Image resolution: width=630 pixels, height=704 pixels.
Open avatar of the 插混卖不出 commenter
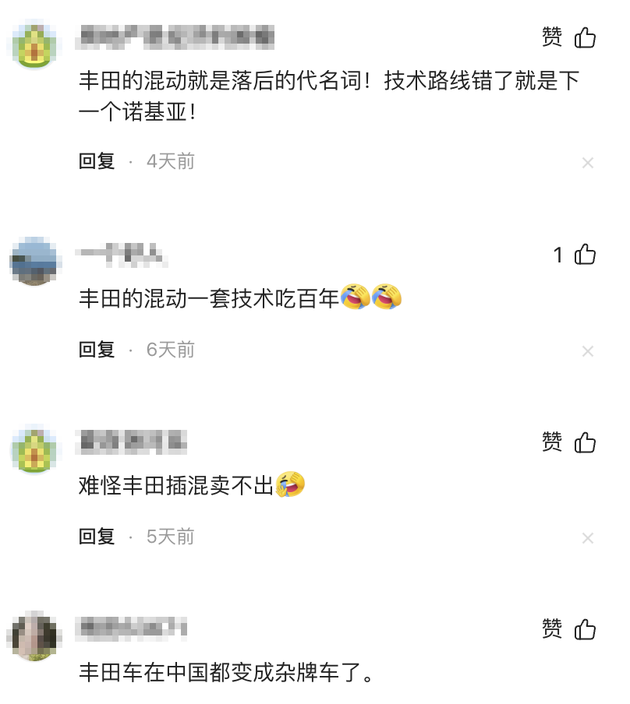(x=35, y=449)
